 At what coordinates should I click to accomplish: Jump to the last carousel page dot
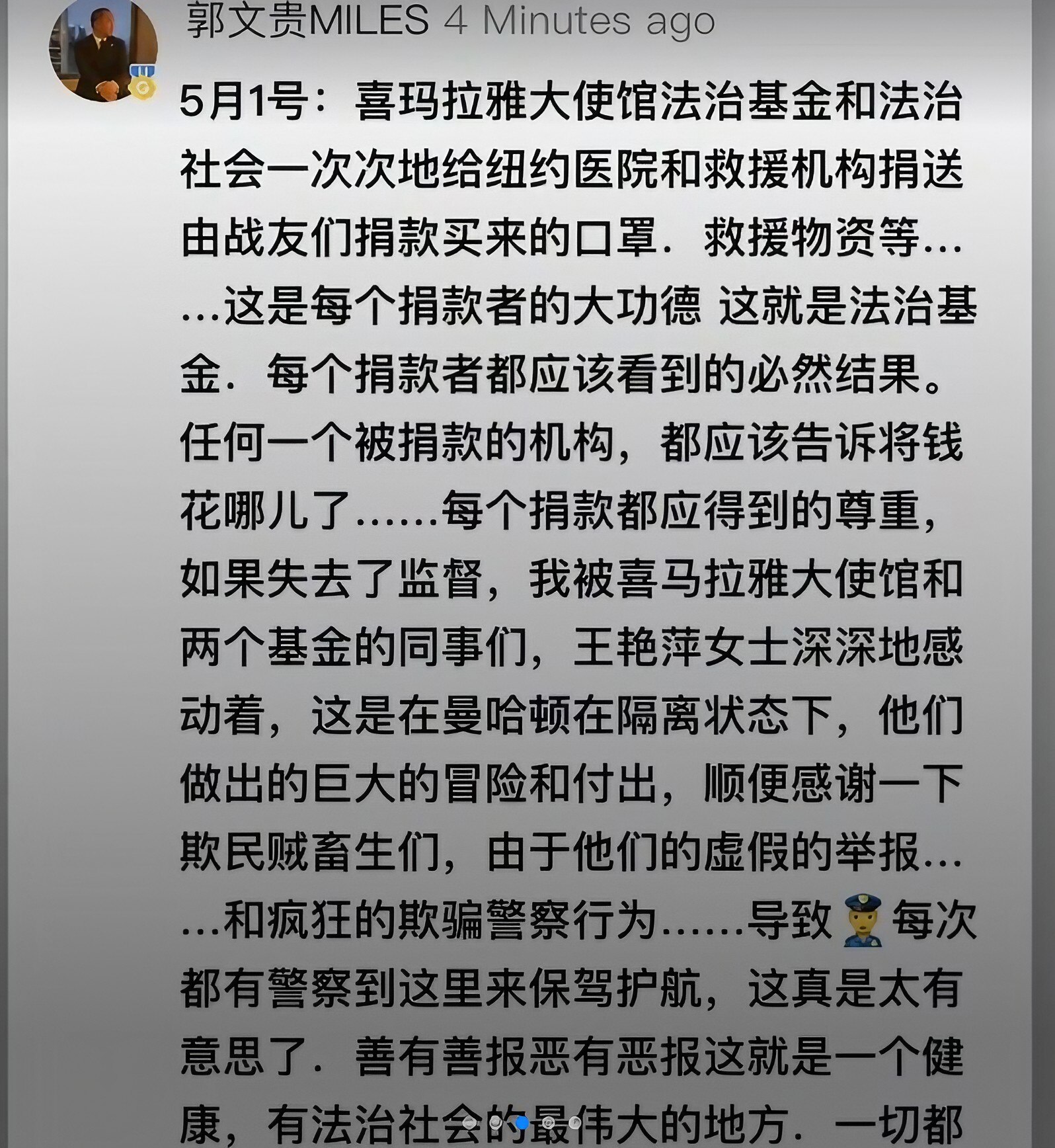[574, 1122]
